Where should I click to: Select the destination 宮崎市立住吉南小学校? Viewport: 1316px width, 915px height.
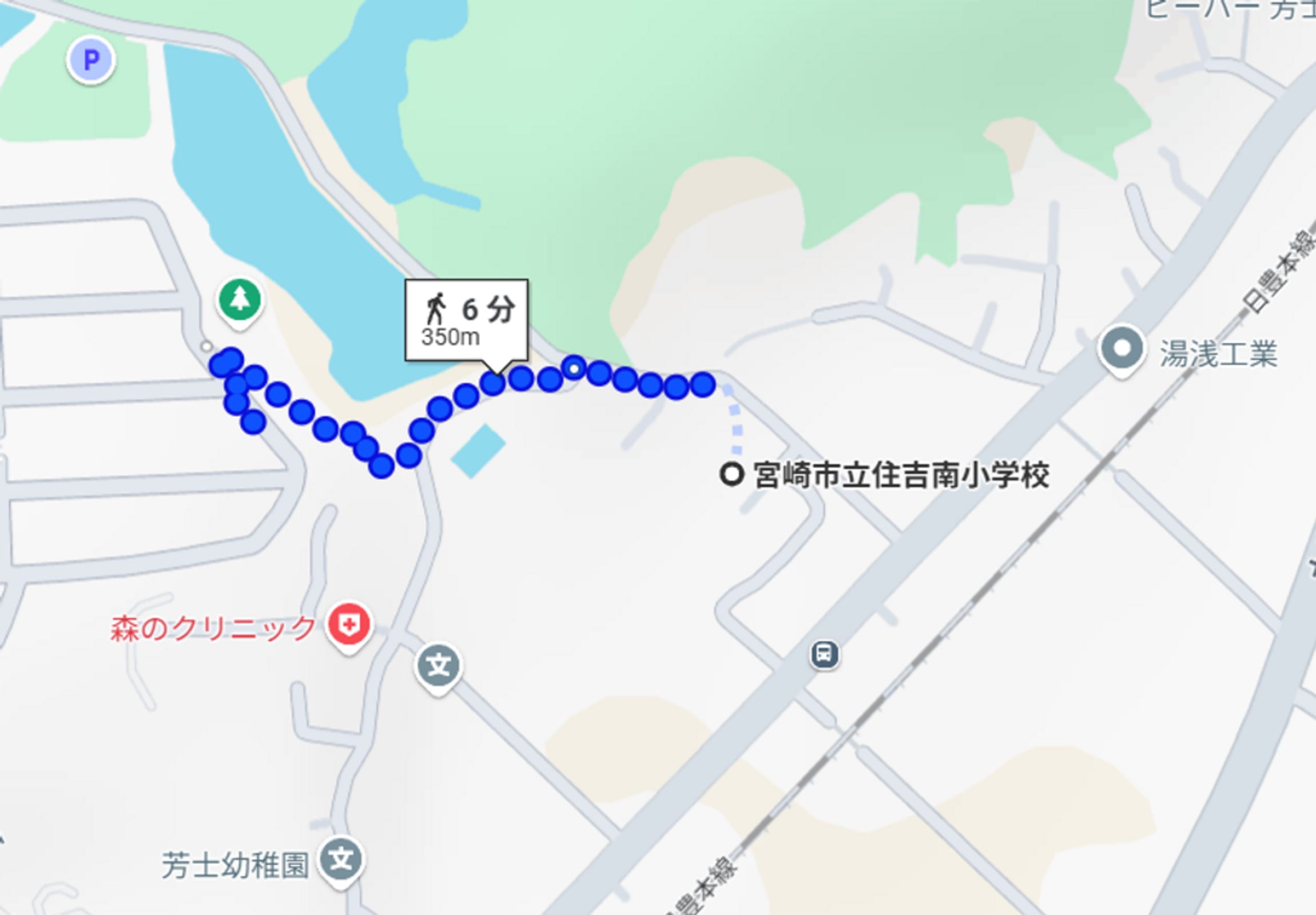pyautogui.click(x=732, y=475)
